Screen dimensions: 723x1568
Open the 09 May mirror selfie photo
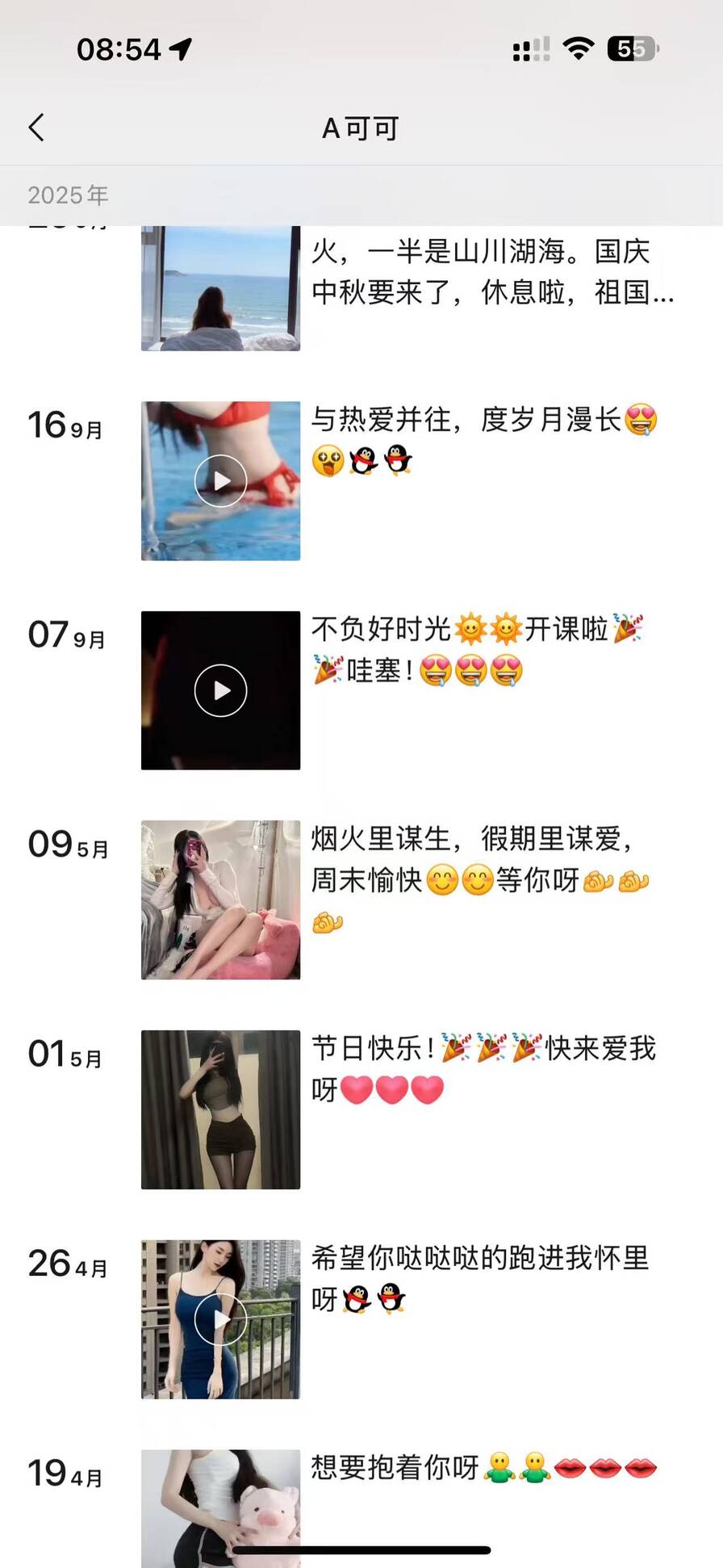pos(220,899)
